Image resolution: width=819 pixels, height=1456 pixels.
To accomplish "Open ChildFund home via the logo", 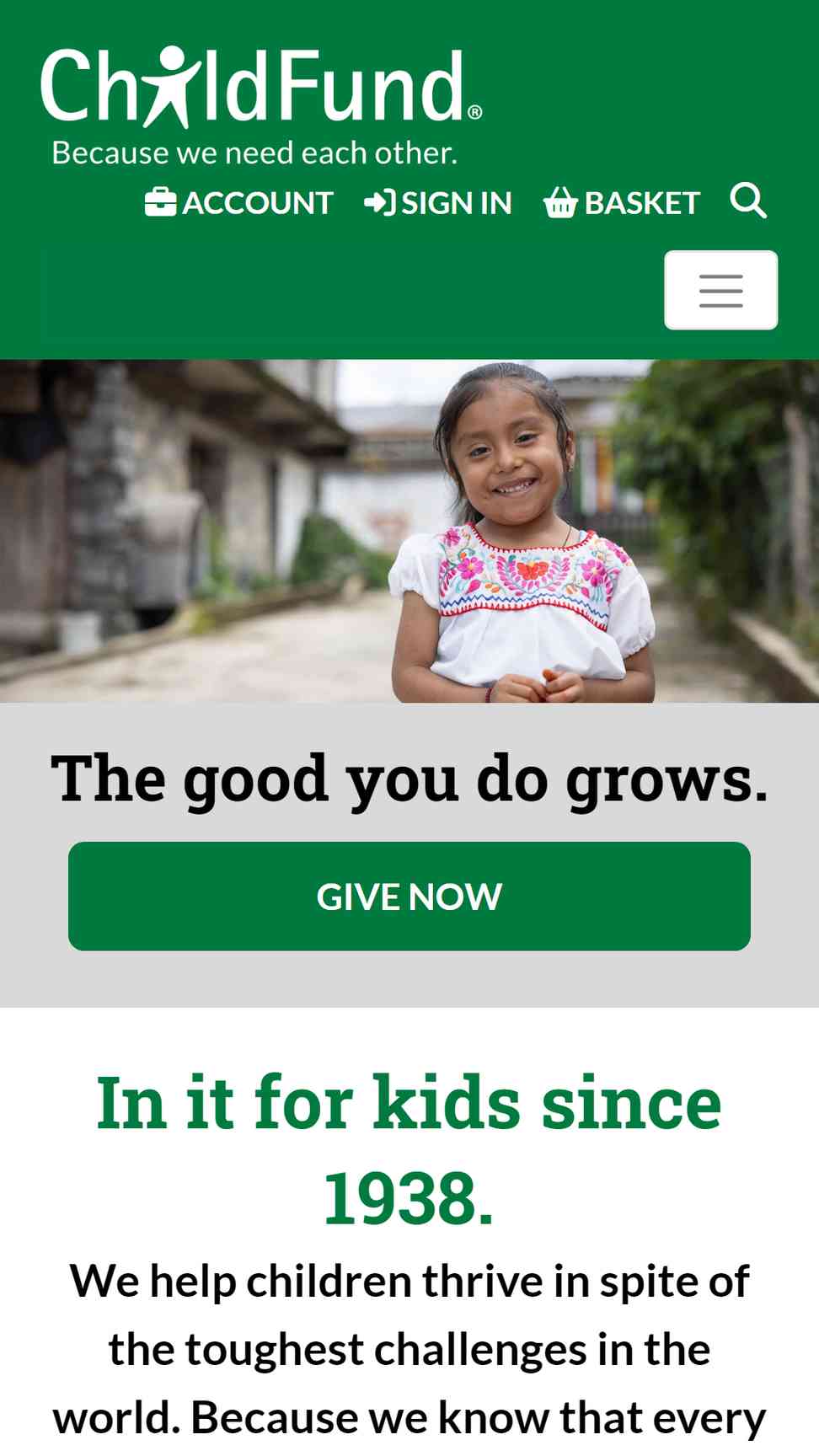I will [x=261, y=106].
